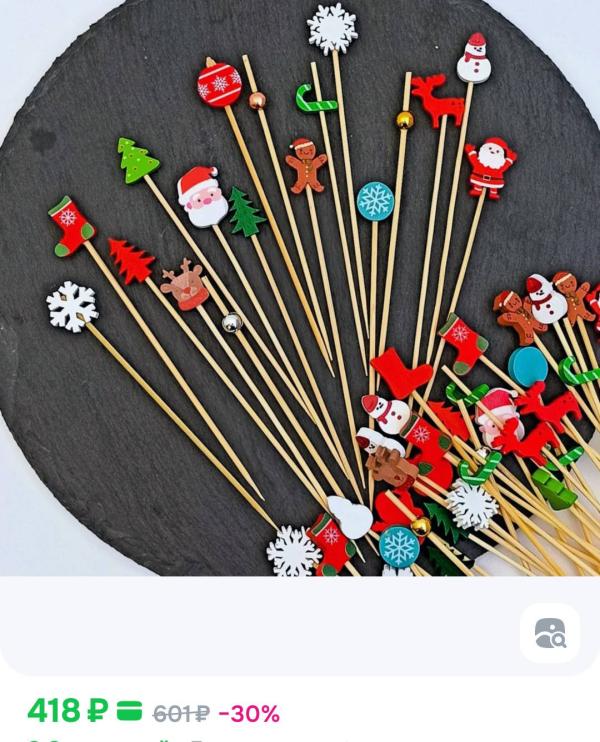Open the Christmas skewers product photo
This screenshot has height=742, width=600.
coord(300,288)
